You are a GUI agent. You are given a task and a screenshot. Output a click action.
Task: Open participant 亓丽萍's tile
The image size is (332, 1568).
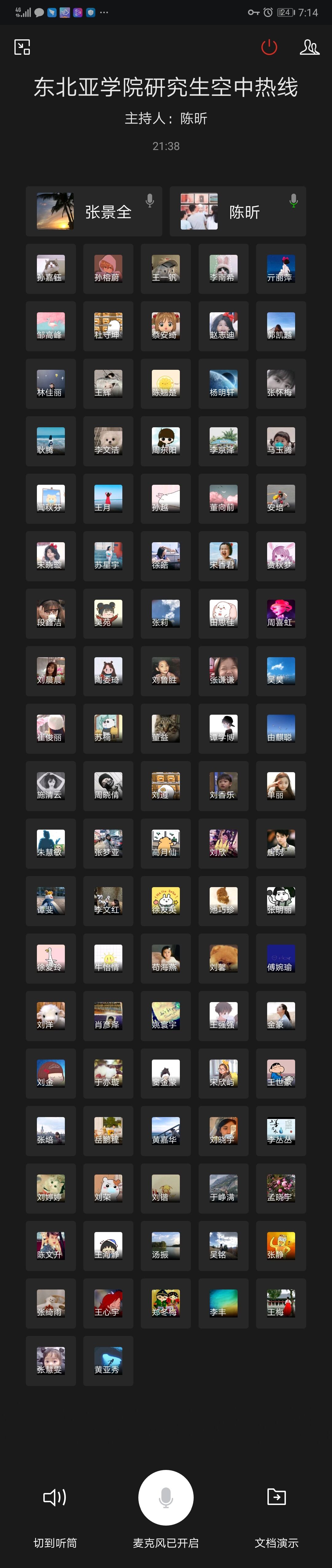click(281, 269)
